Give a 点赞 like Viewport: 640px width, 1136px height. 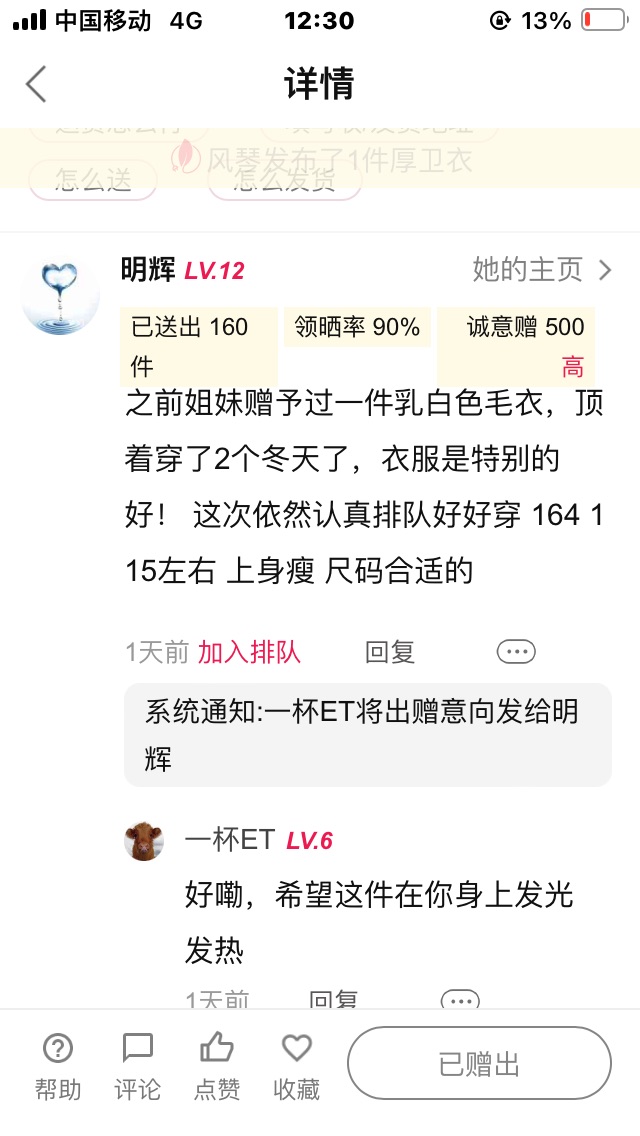(x=217, y=1066)
